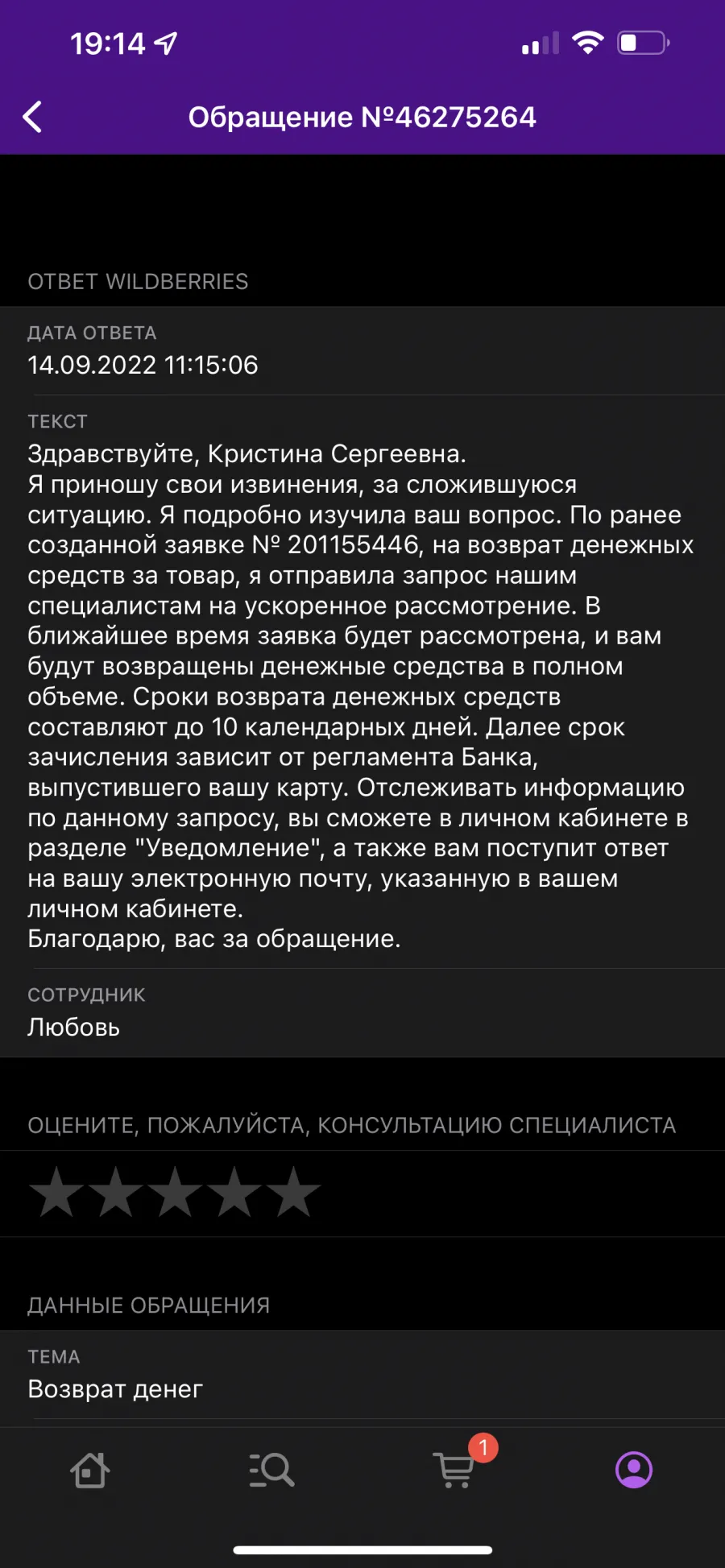Rate the consultation four stars

pos(234,1192)
